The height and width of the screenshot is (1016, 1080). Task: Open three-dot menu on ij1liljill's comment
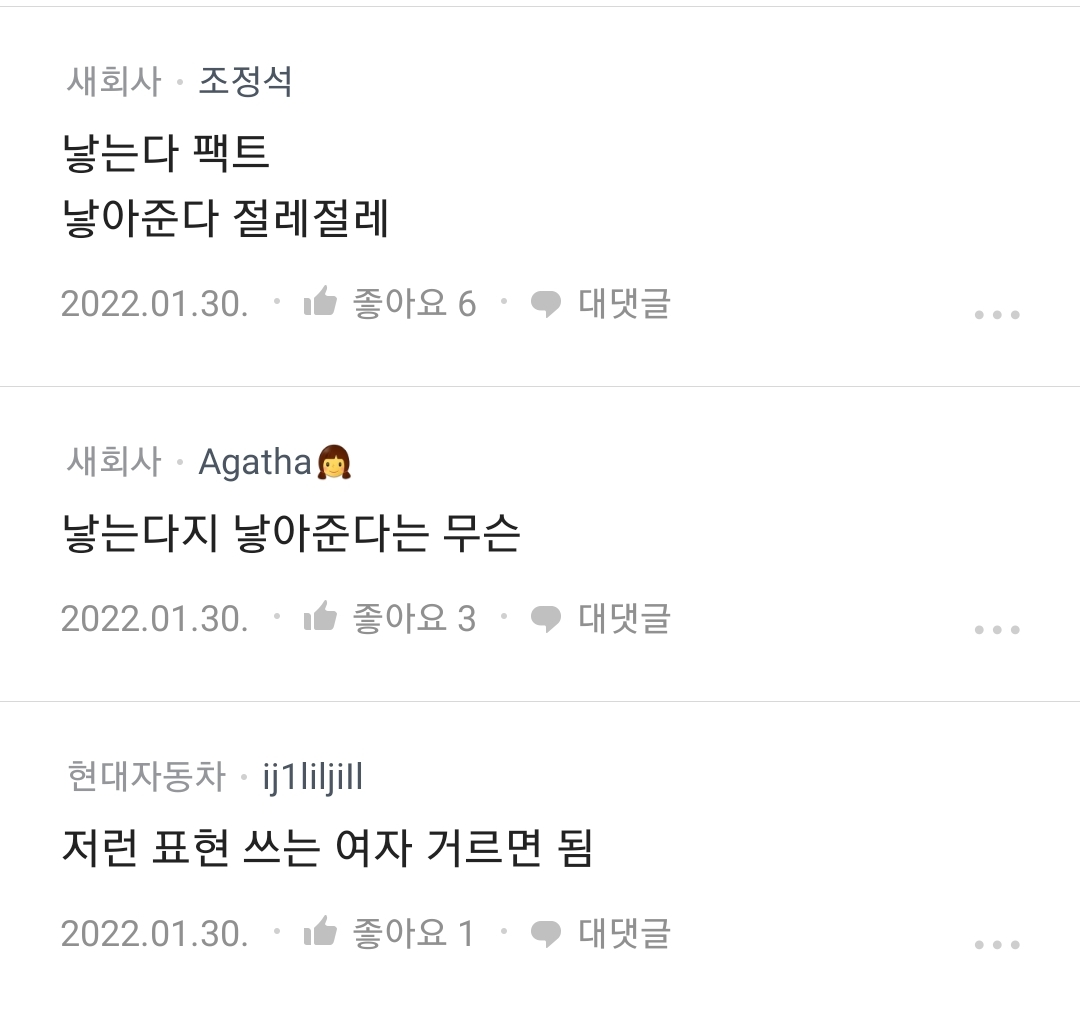(996, 944)
